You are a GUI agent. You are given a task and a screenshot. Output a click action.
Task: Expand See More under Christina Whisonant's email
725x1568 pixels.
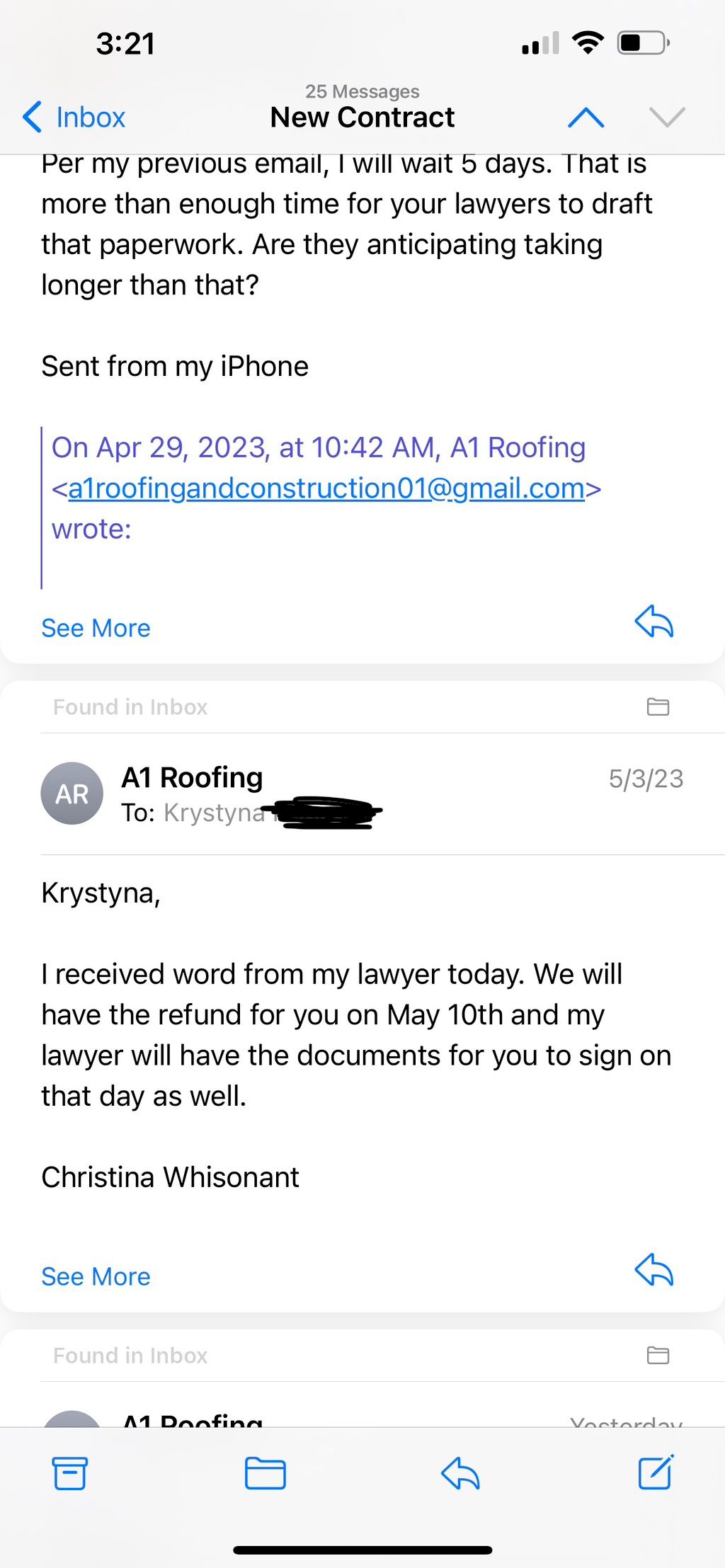[x=96, y=1276]
